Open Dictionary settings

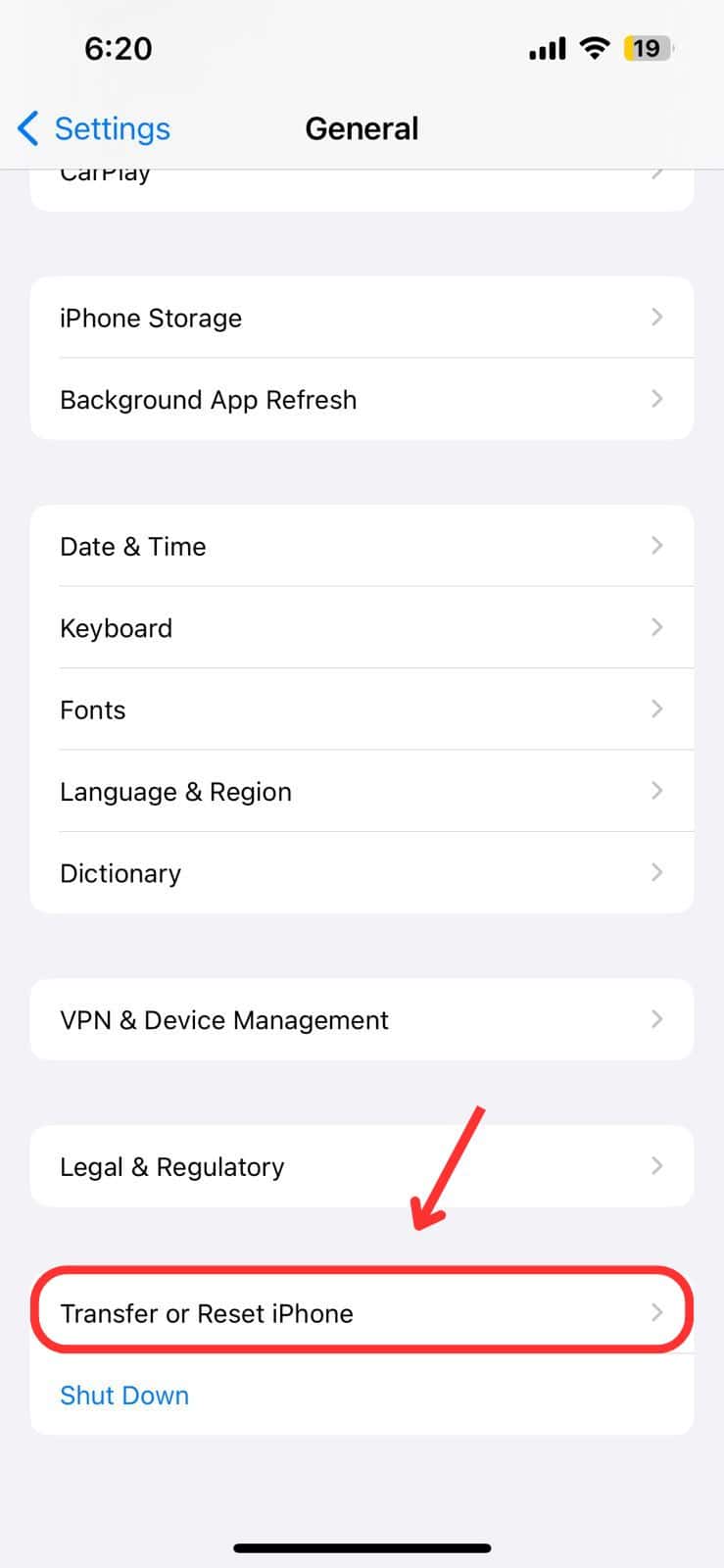361,873
